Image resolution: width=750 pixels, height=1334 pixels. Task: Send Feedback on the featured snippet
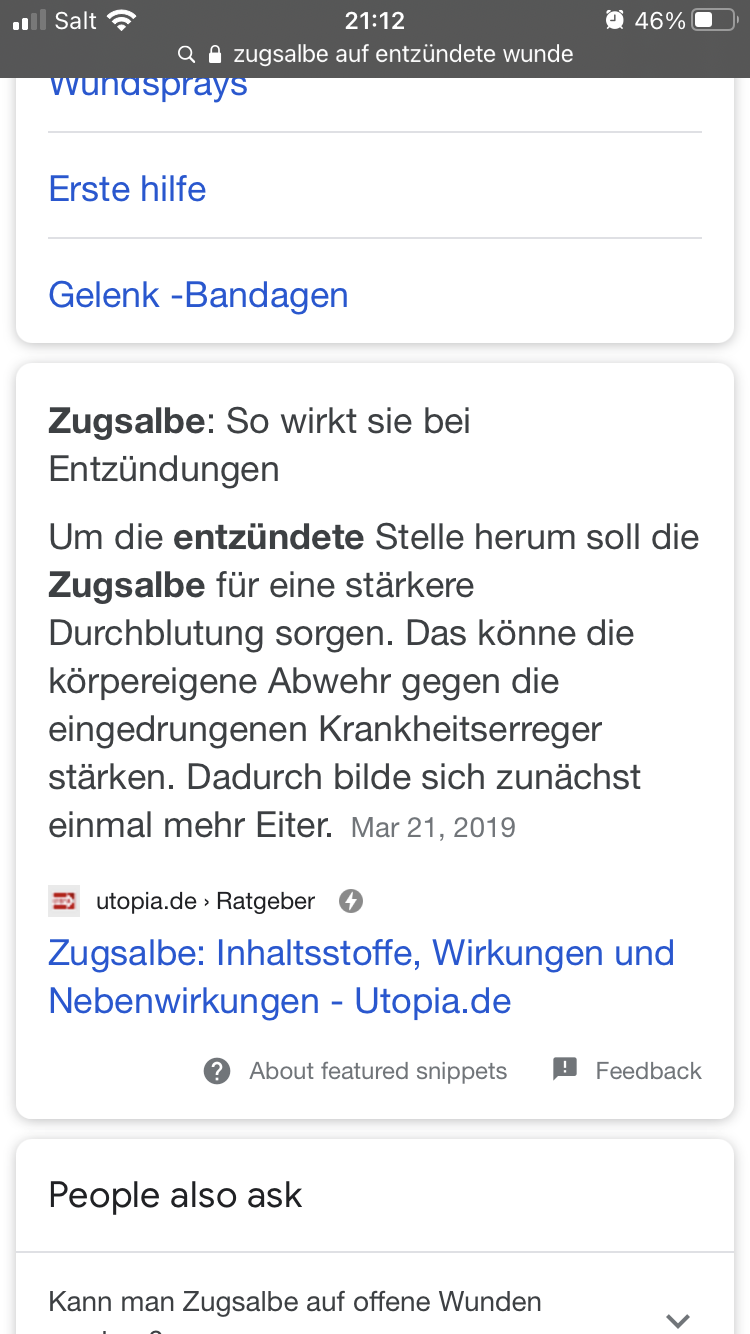pyautogui.click(x=627, y=1071)
